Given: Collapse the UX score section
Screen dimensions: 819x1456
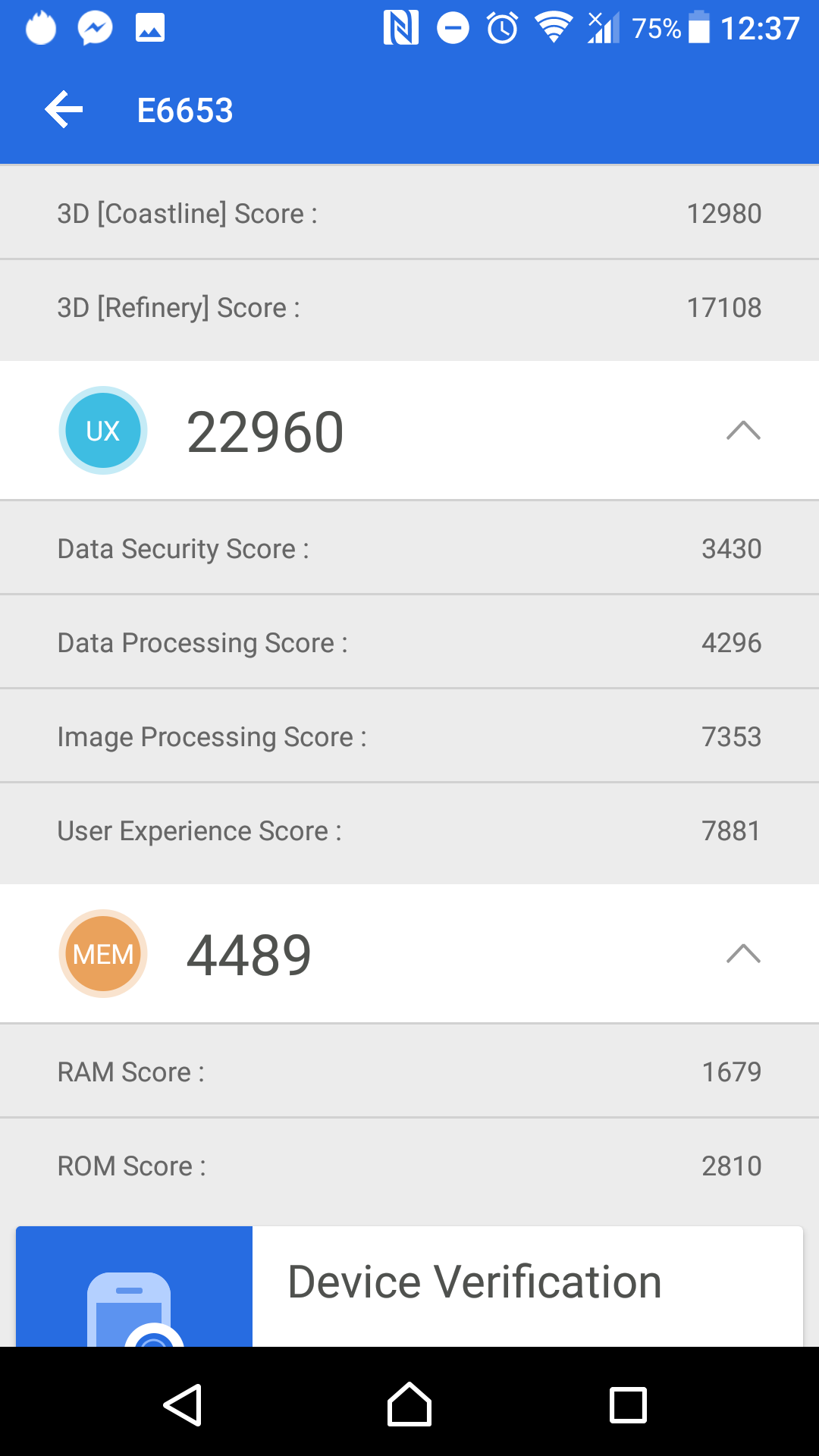Looking at the screenshot, I should point(742,431).
